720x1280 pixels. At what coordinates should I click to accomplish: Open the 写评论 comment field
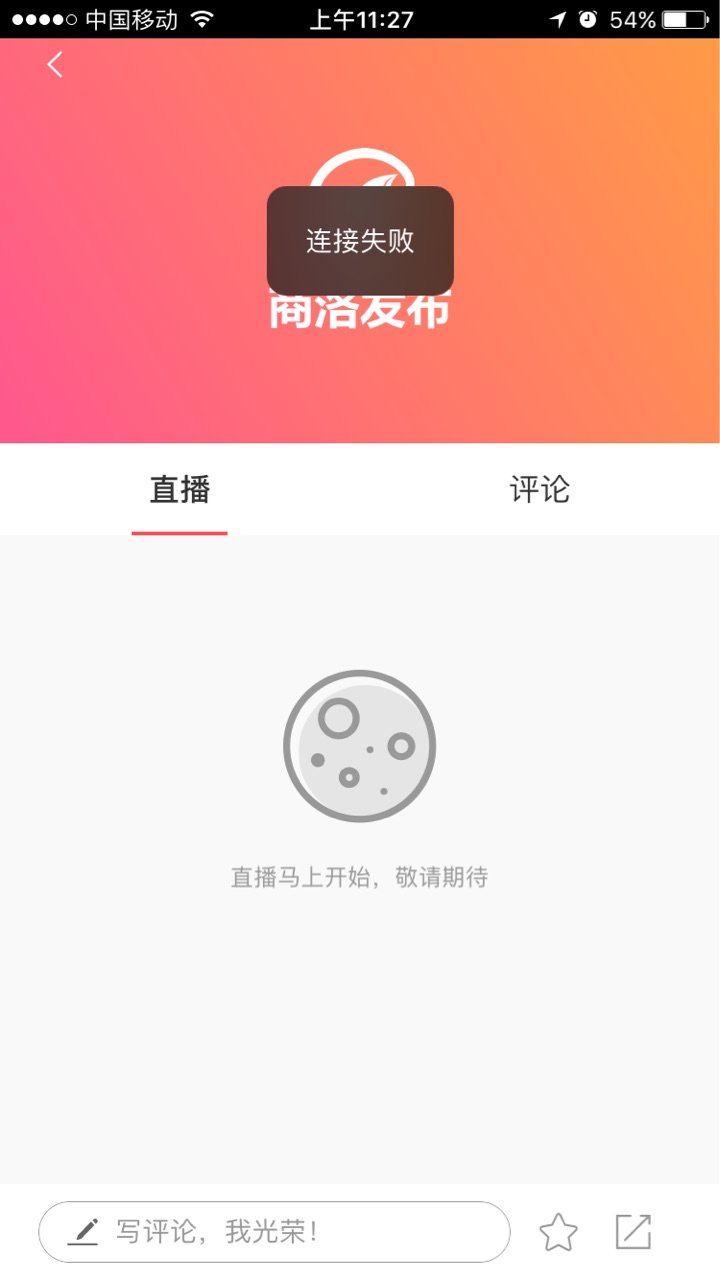274,1231
